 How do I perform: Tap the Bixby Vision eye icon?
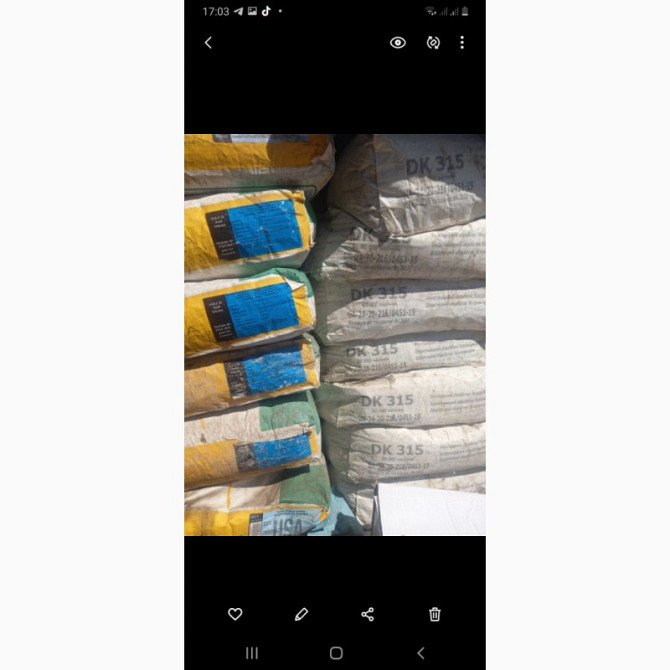click(398, 43)
